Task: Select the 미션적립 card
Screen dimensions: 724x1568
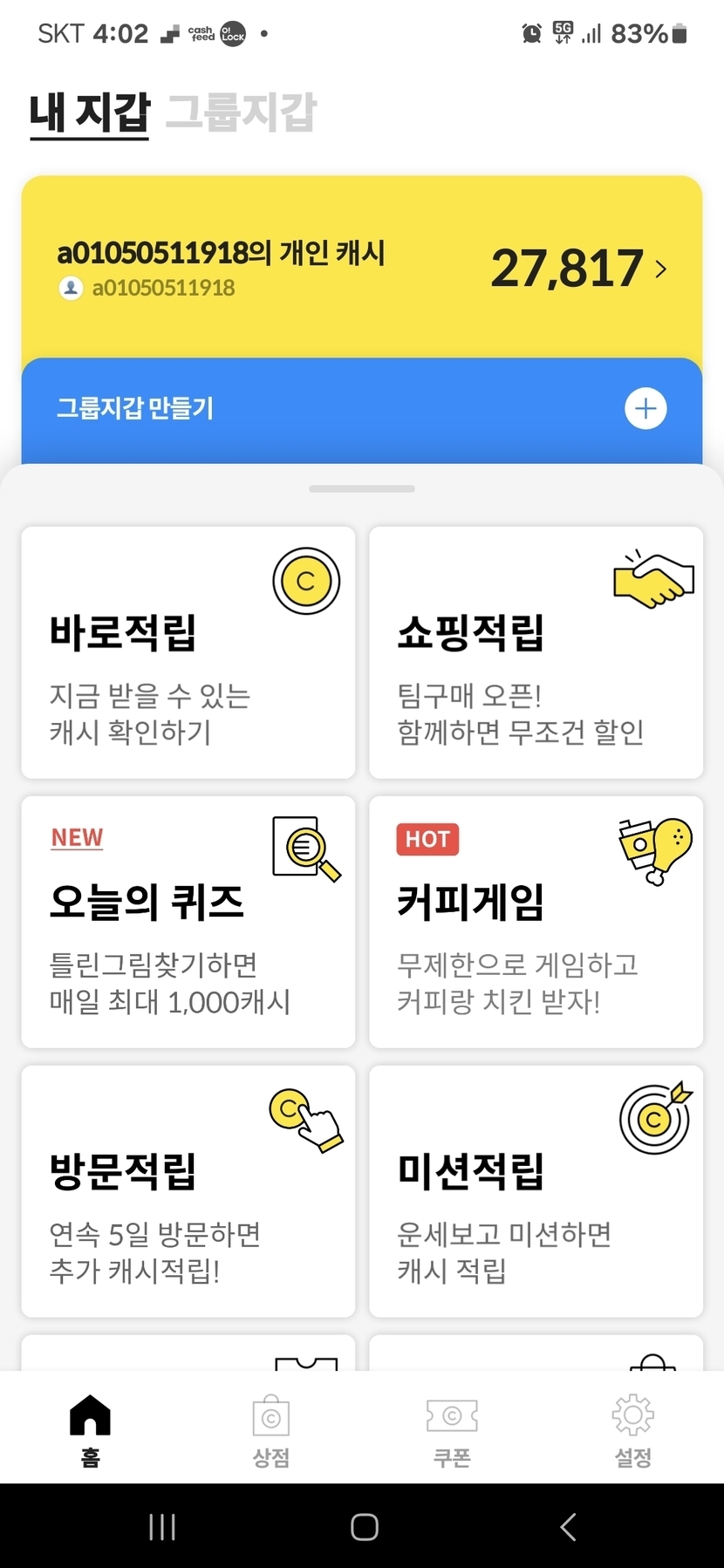Action: pos(536,1191)
